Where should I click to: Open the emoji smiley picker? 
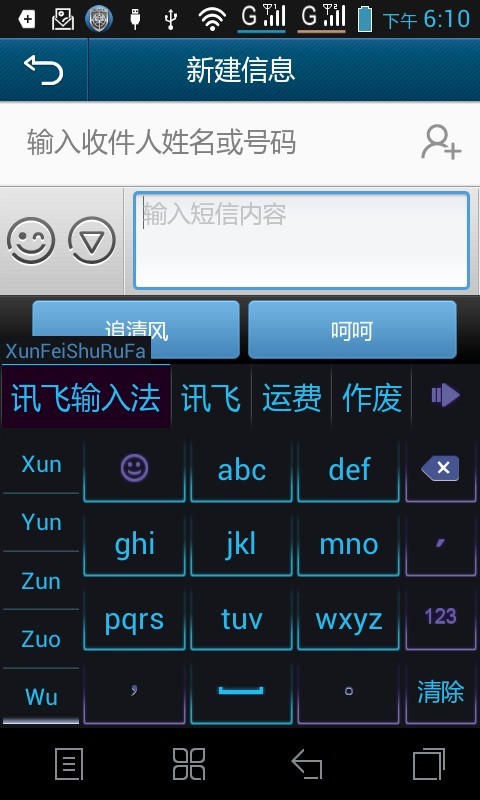pos(31,241)
